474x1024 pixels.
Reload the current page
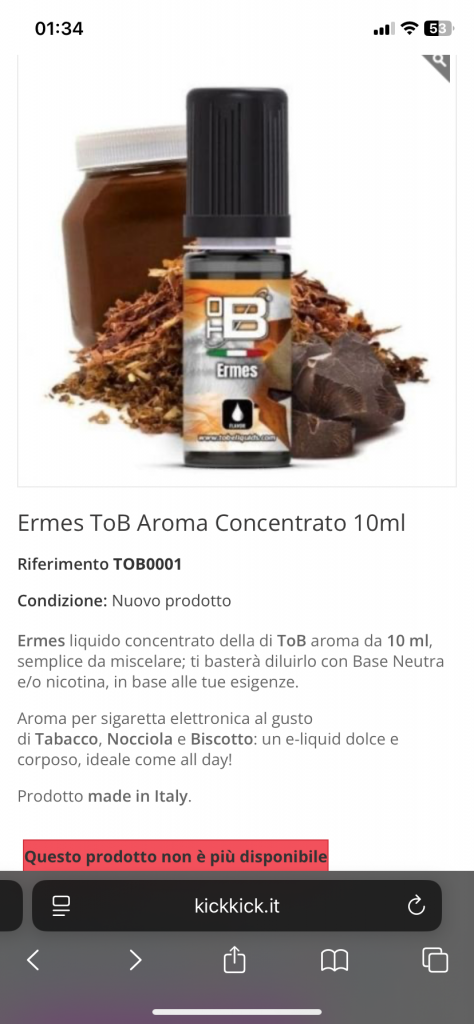(x=416, y=906)
